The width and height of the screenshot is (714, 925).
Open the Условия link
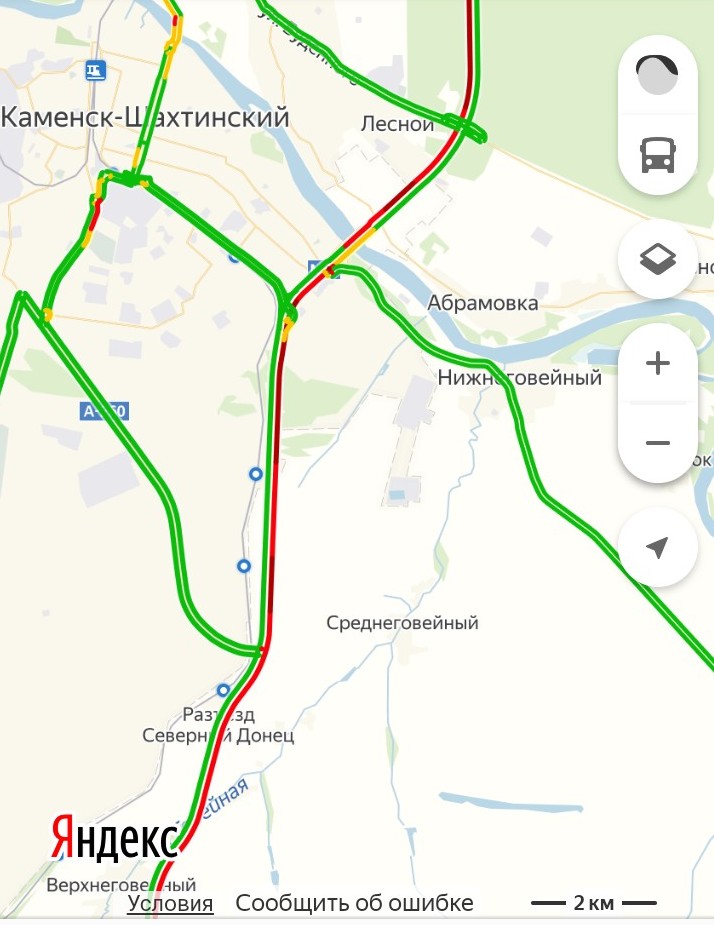coord(170,903)
